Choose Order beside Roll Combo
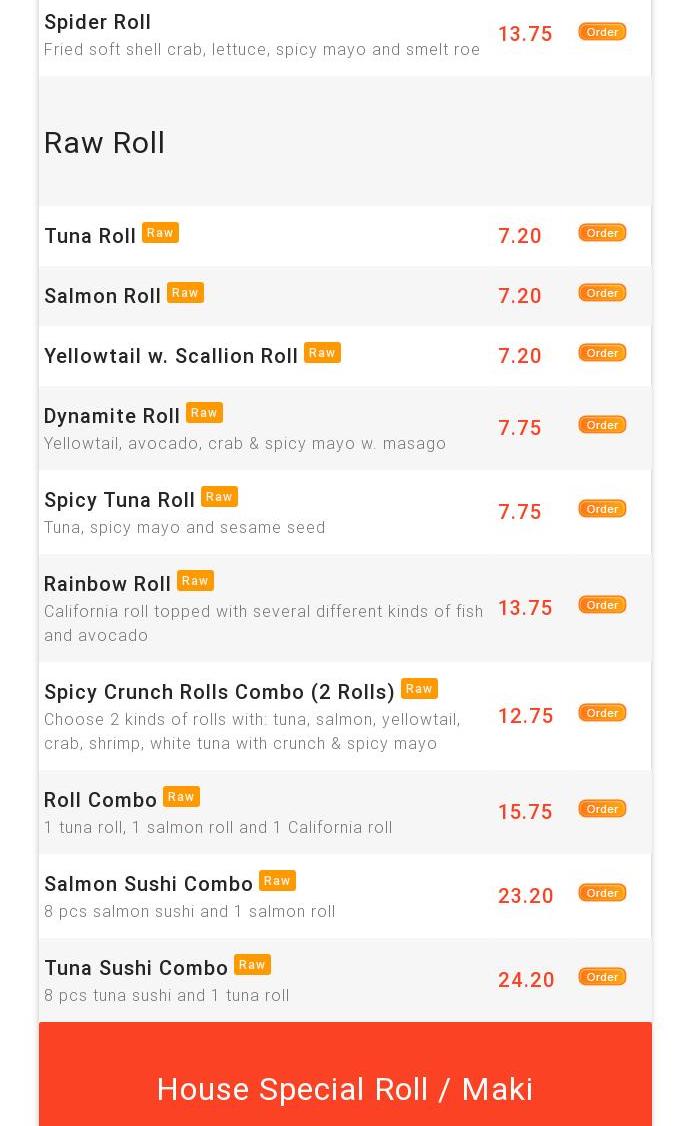The height and width of the screenshot is (1126, 690). (x=602, y=809)
